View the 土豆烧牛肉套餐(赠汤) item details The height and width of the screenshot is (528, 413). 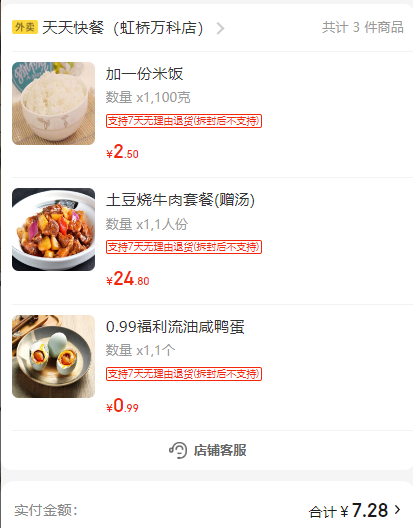(x=180, y=200)
